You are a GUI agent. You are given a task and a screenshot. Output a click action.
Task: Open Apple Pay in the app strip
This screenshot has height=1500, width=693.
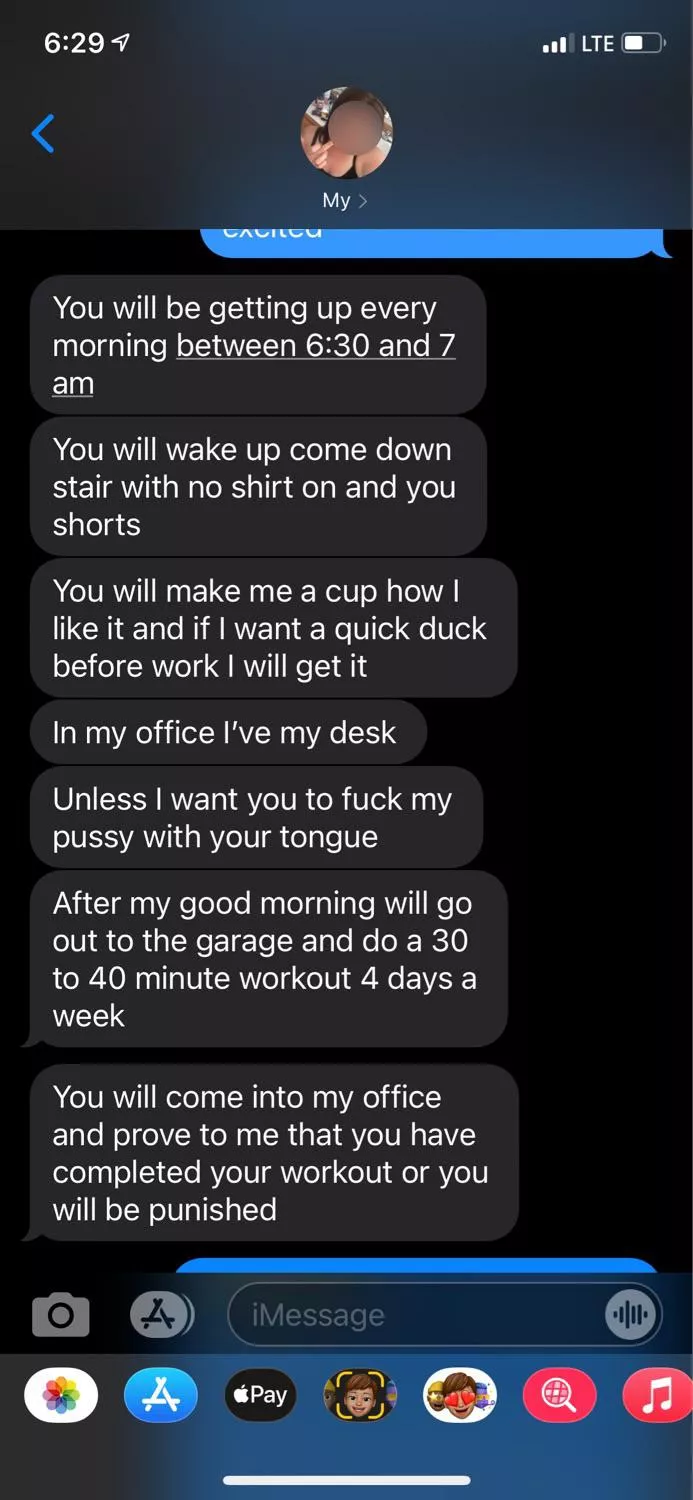point(260,1395)
